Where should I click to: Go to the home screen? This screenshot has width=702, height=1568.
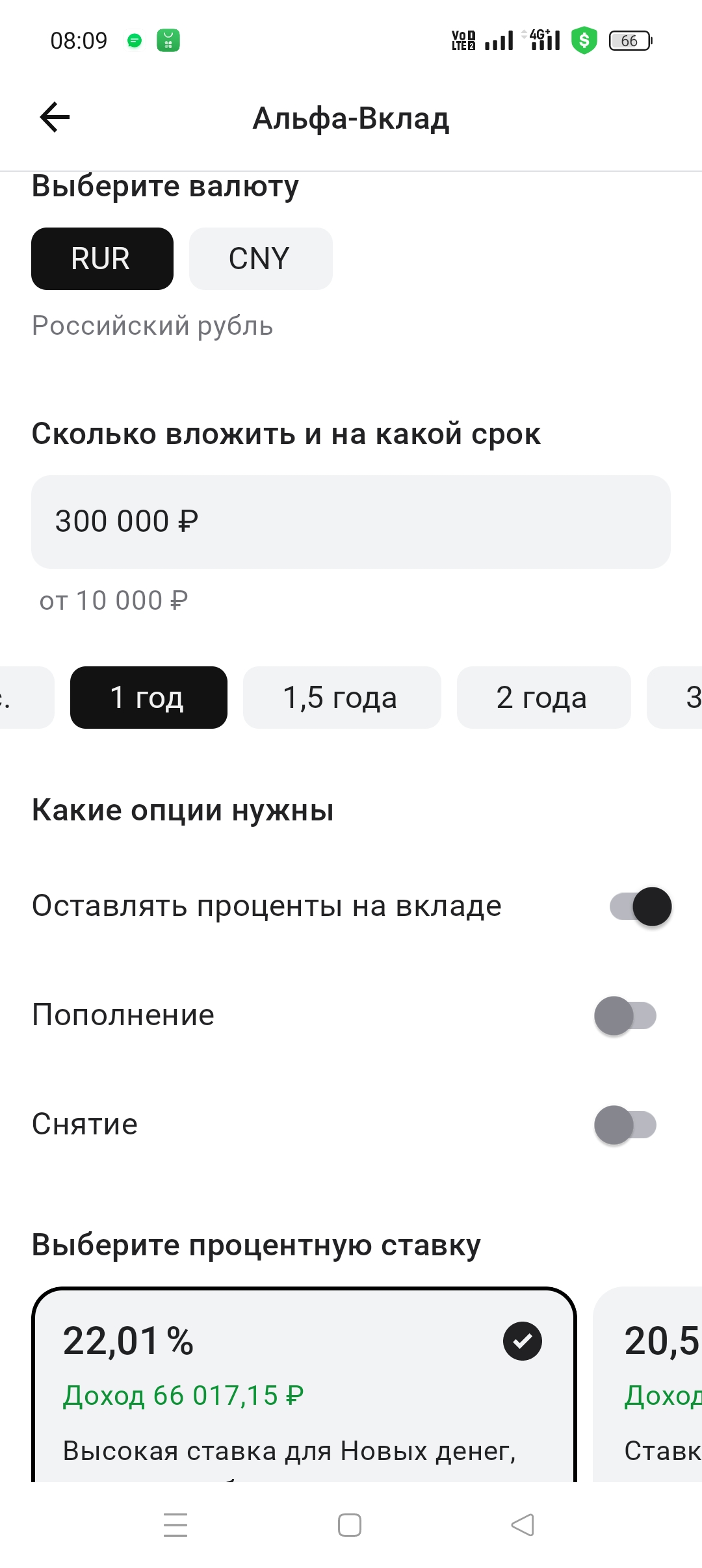350,1525
